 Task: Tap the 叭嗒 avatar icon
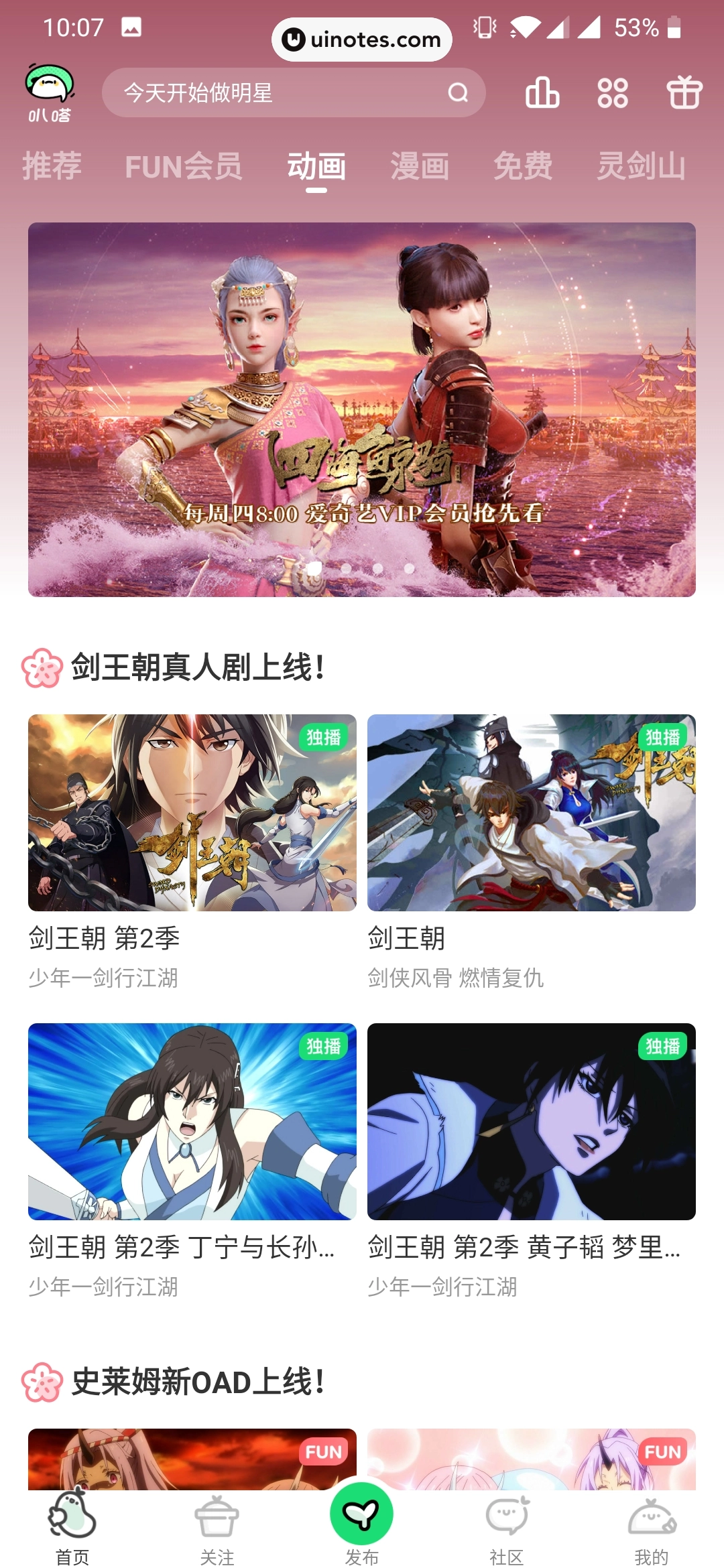click(50, 92)
